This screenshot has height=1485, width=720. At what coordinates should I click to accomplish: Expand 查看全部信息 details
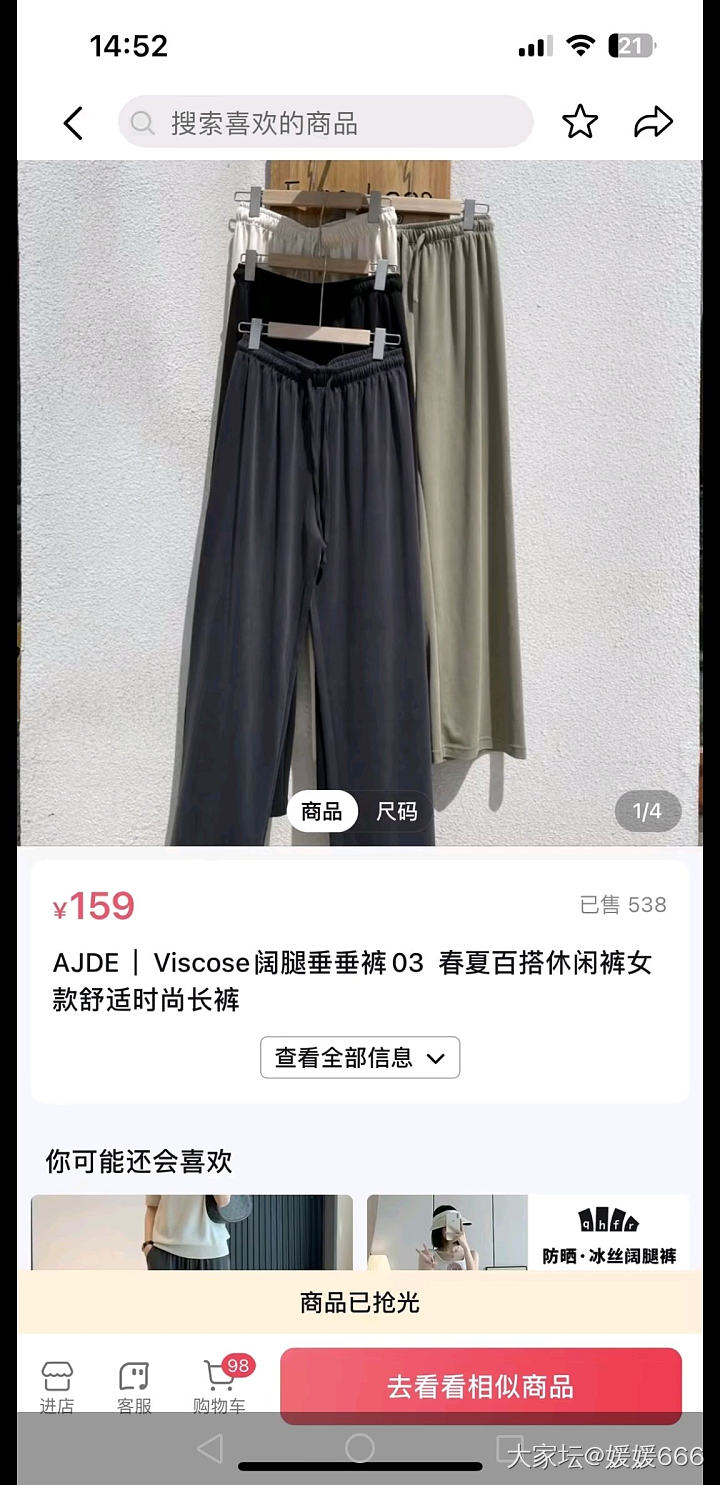[x=360, y=1057]
